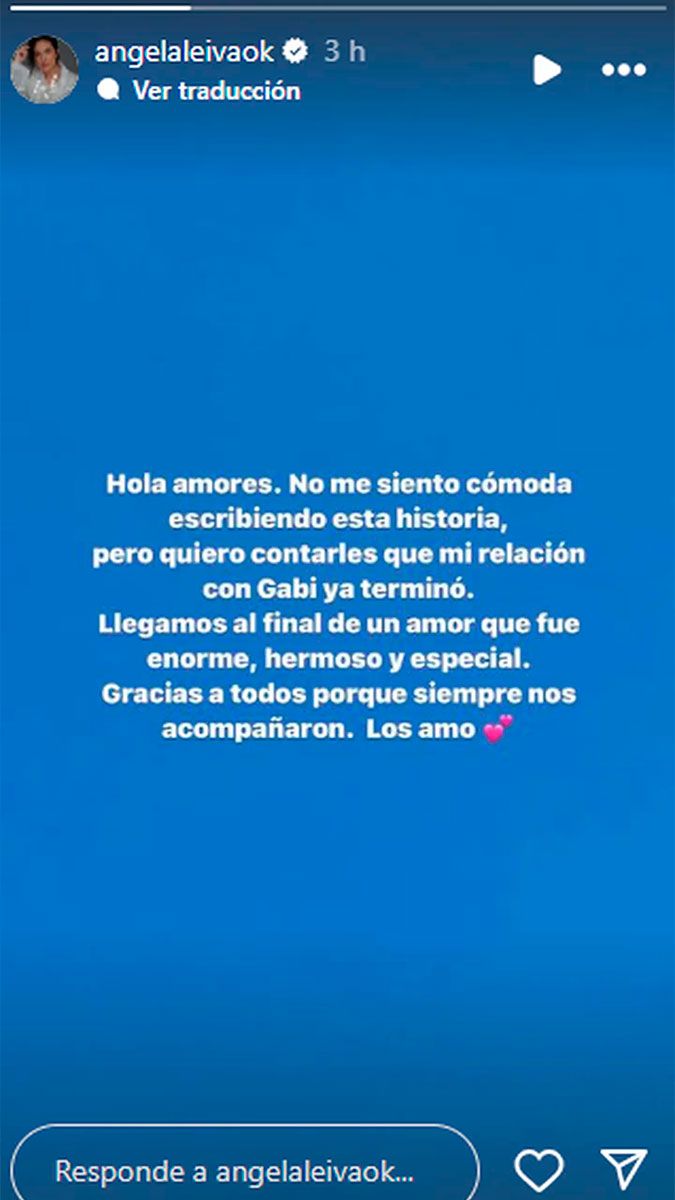The height and width of the screenshot is (1200, 675).
Task: Share the story via paper plane icon
Action: pyautogui.click(x=624, y=1169)
